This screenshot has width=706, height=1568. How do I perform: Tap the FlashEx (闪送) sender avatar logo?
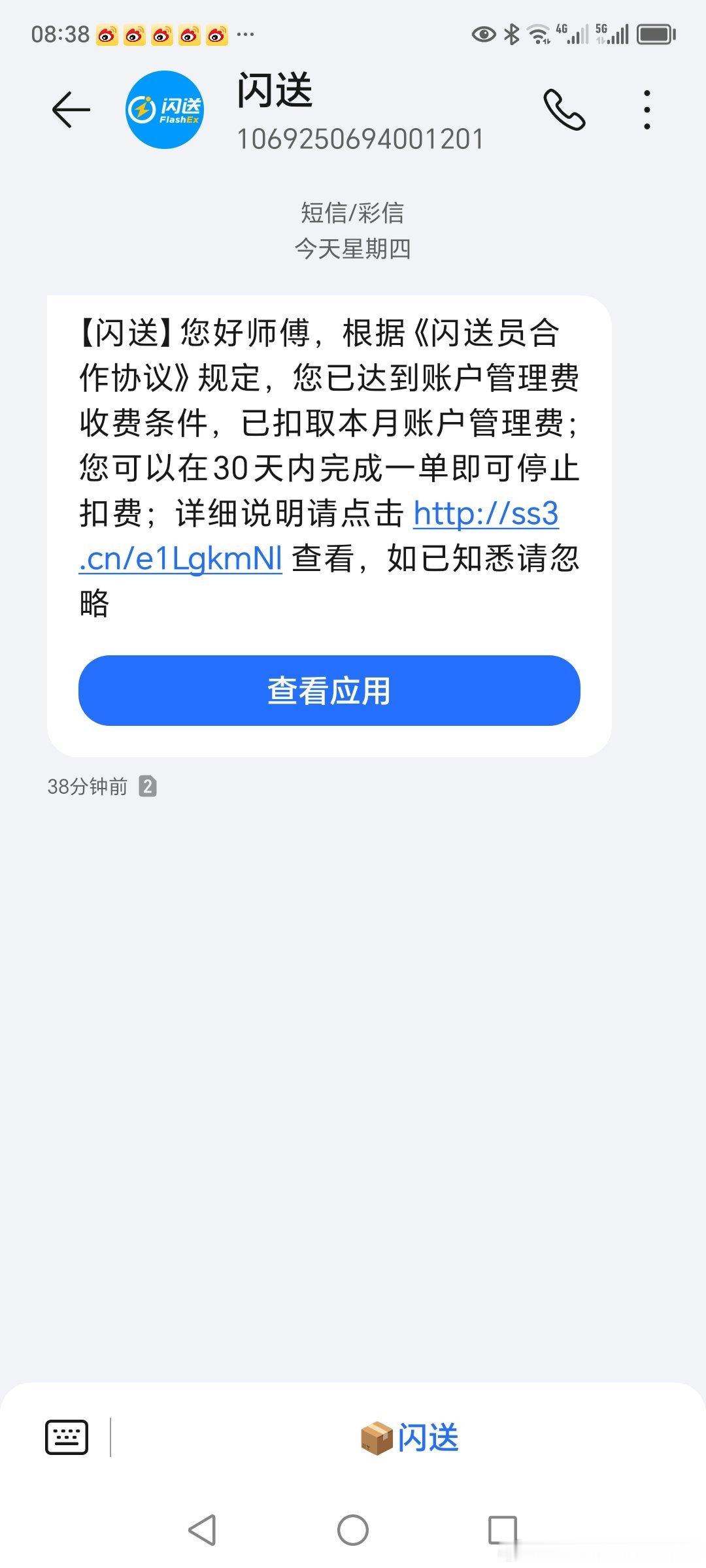tap(165, 109)
